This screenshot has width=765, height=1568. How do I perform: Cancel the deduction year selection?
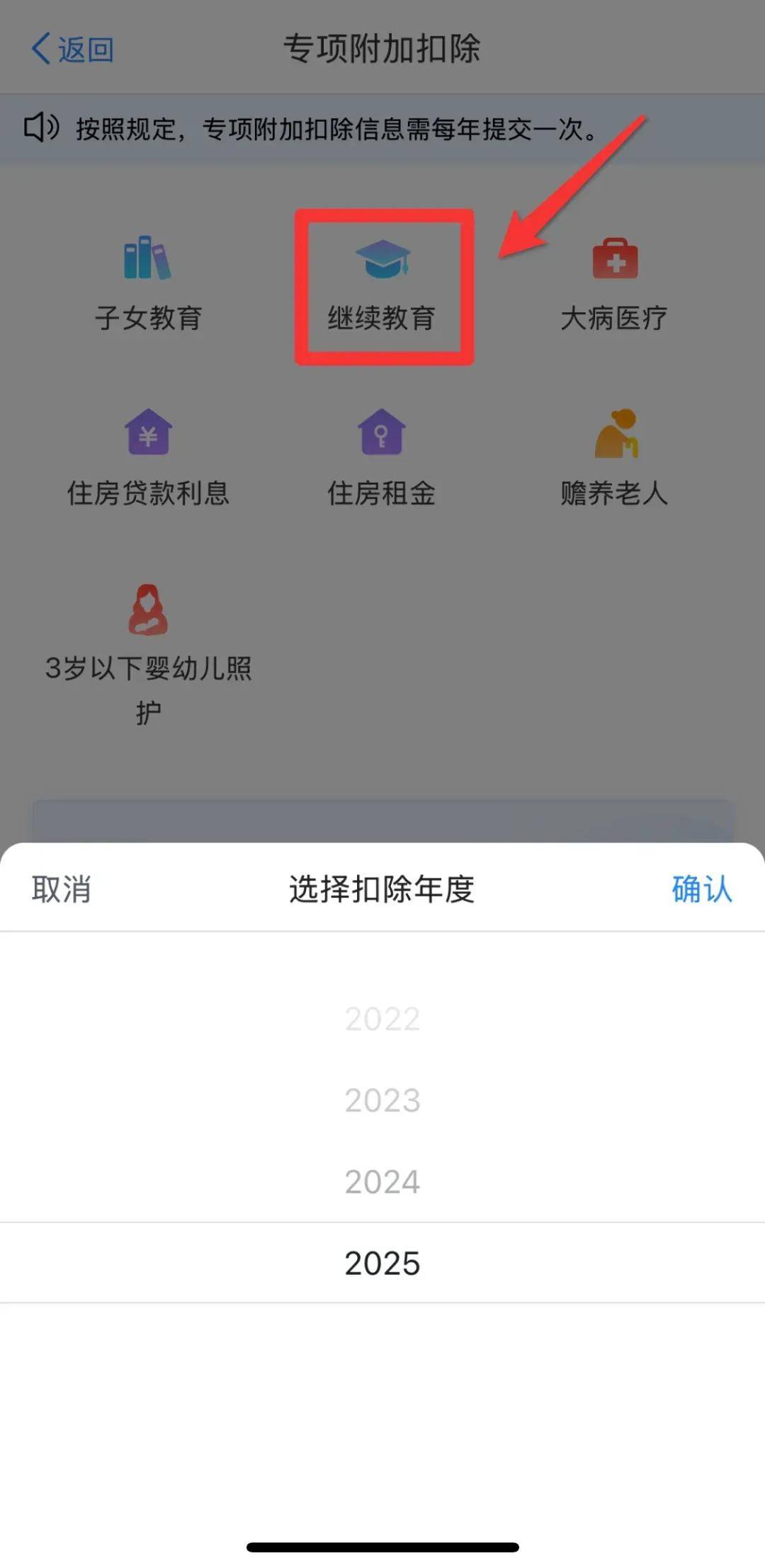tap(61, 889)
